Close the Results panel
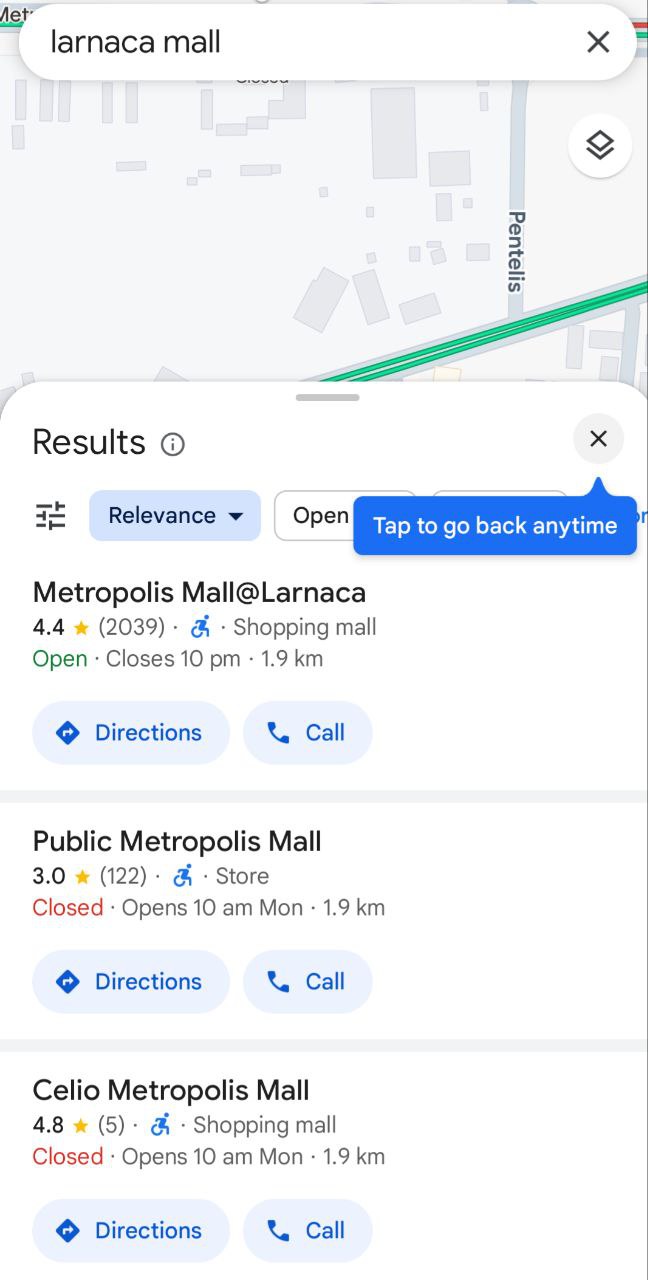 (598, 439)
